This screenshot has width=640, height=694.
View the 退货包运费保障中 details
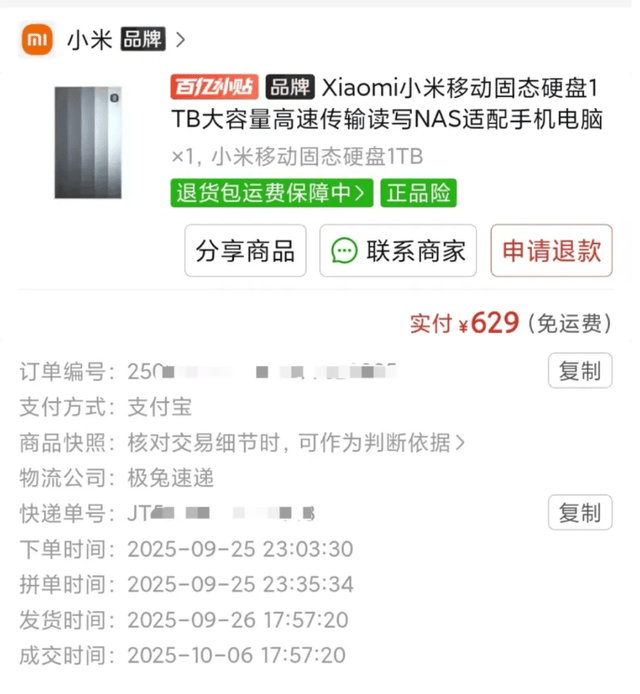[272, 193]
